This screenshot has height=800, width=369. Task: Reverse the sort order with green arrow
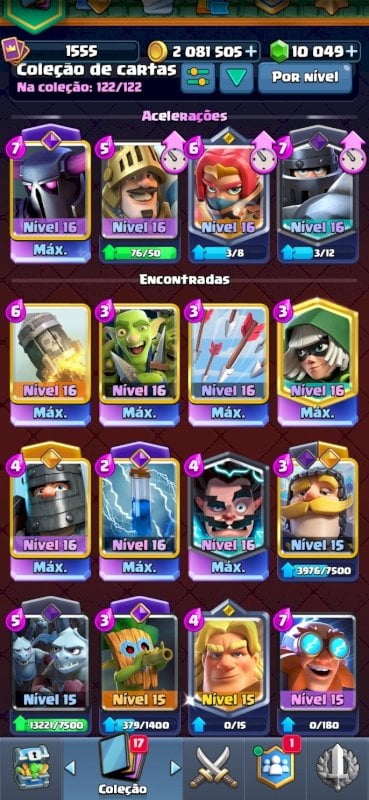(236, 78)
